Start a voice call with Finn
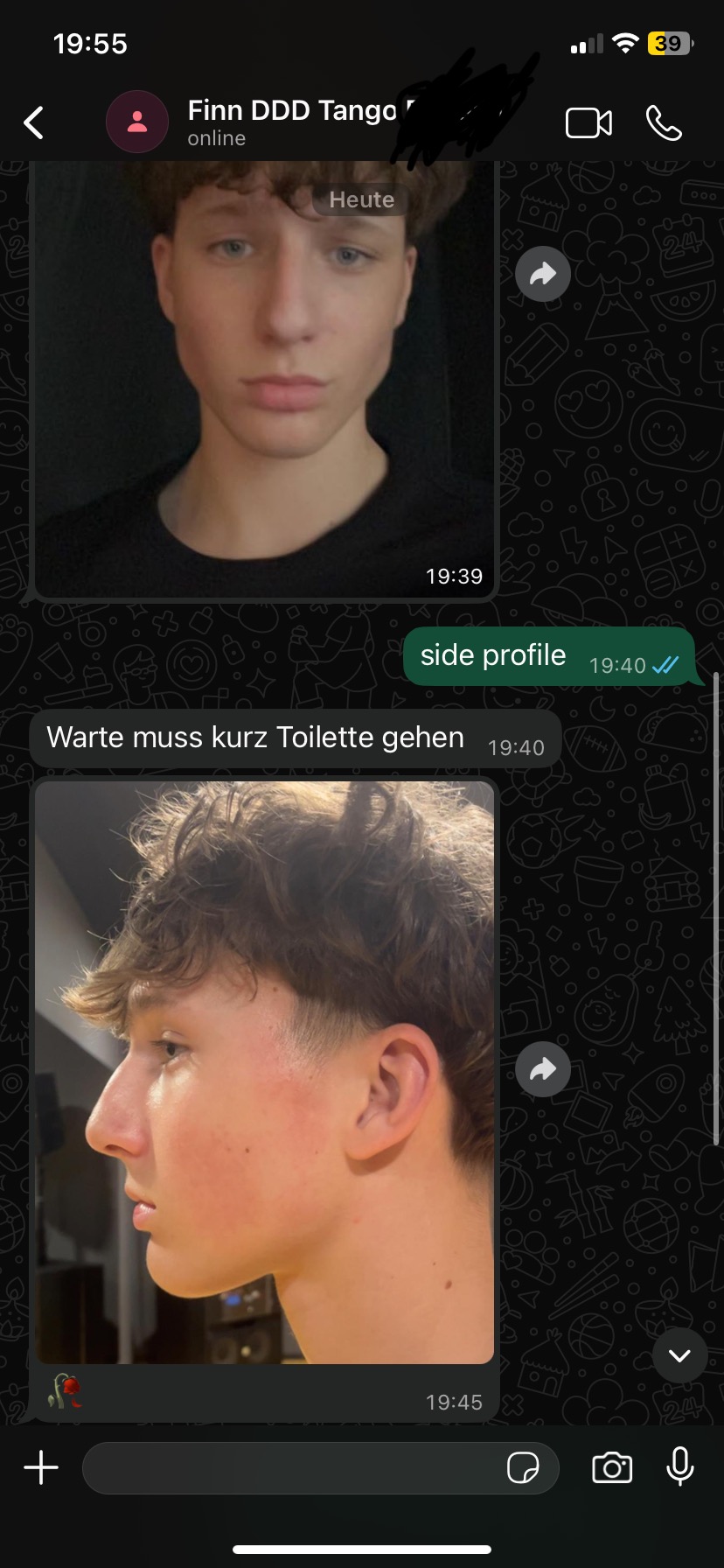 pos(664,123)
